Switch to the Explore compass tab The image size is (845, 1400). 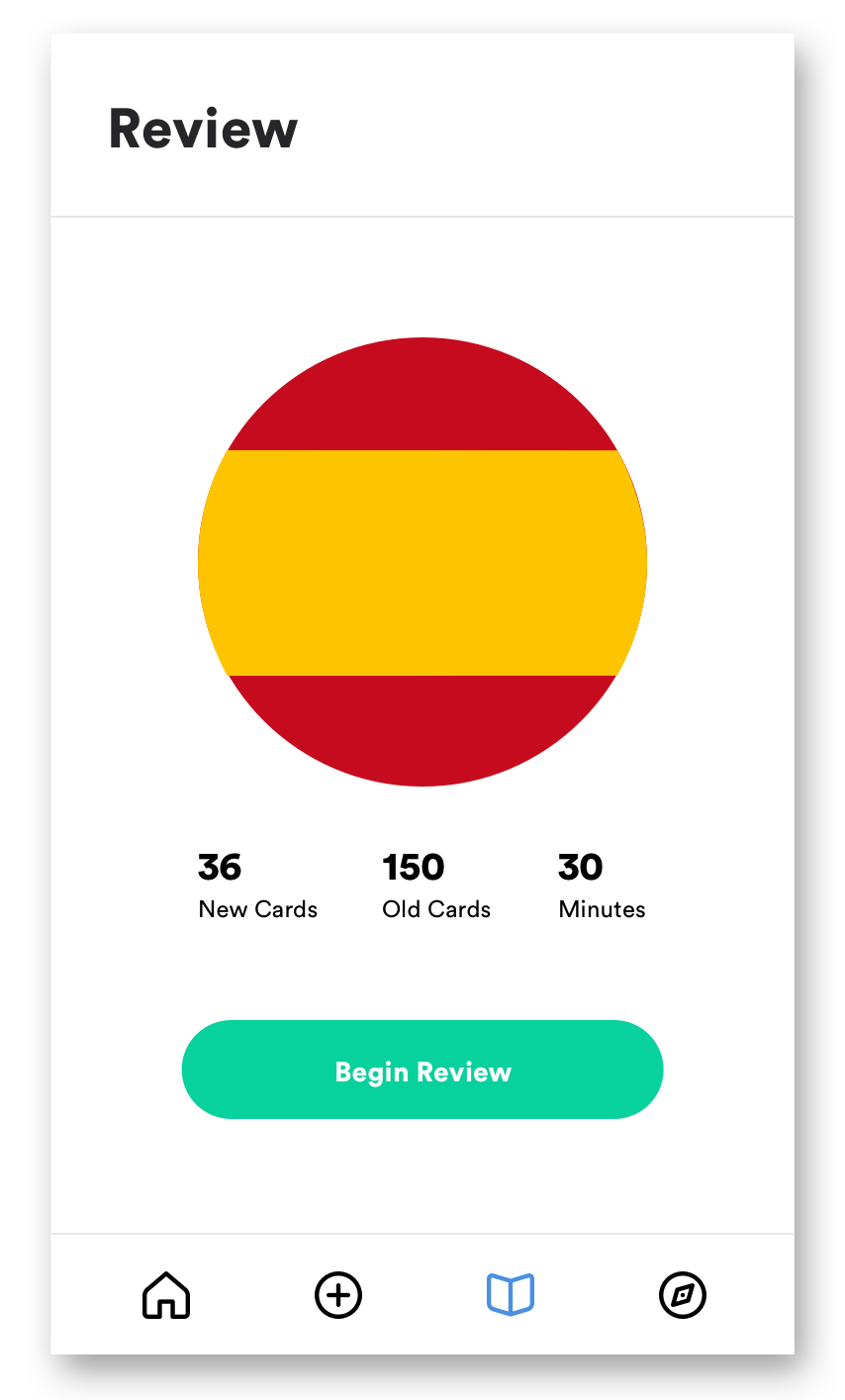point(683,1294)
